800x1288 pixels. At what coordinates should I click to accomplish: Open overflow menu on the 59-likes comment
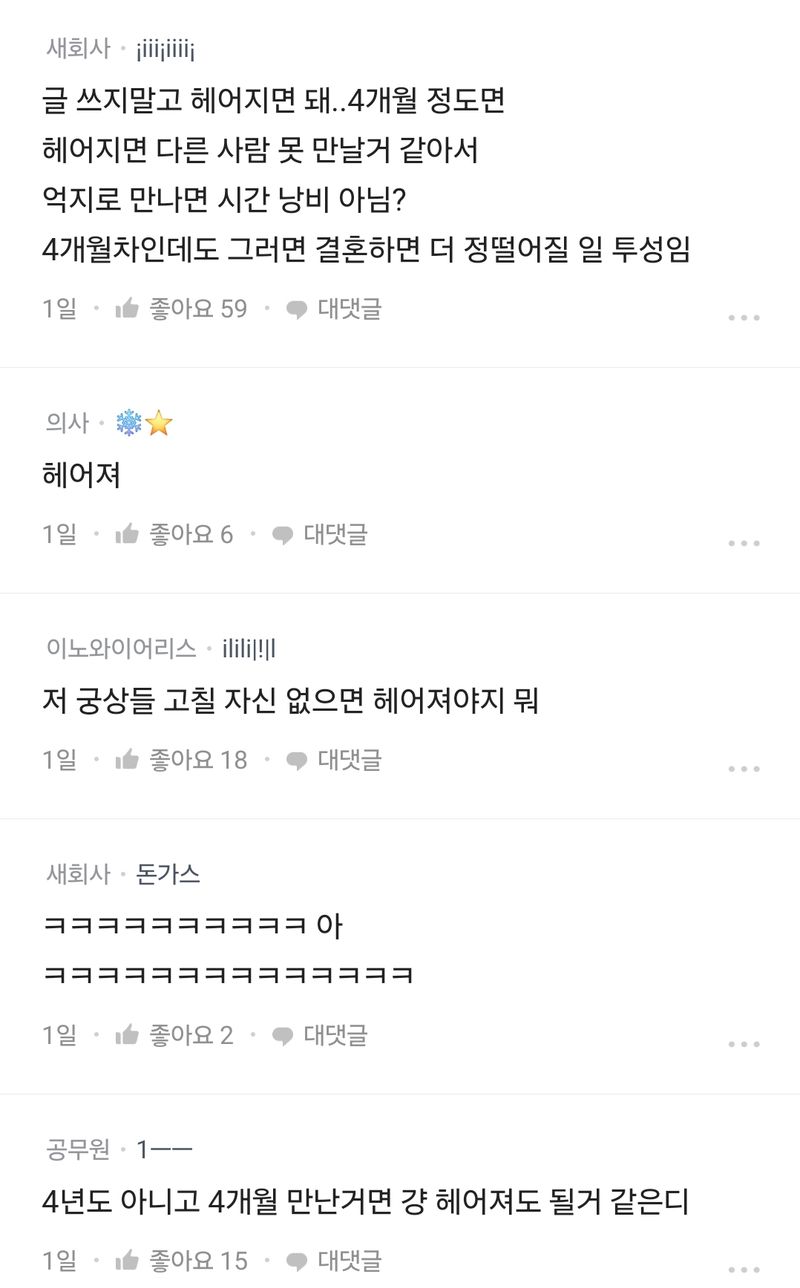click(x=744, y=318)
